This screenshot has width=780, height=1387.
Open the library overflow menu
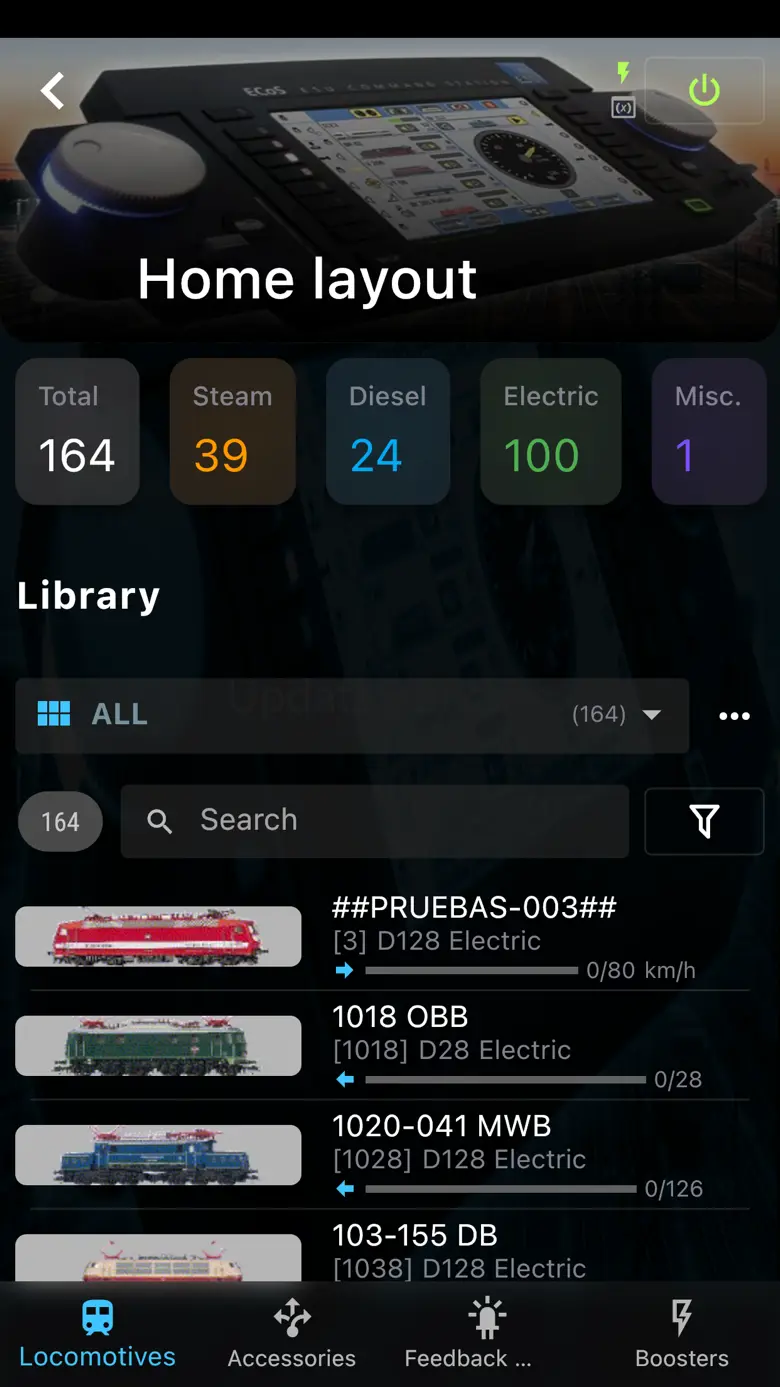(734, 716)
